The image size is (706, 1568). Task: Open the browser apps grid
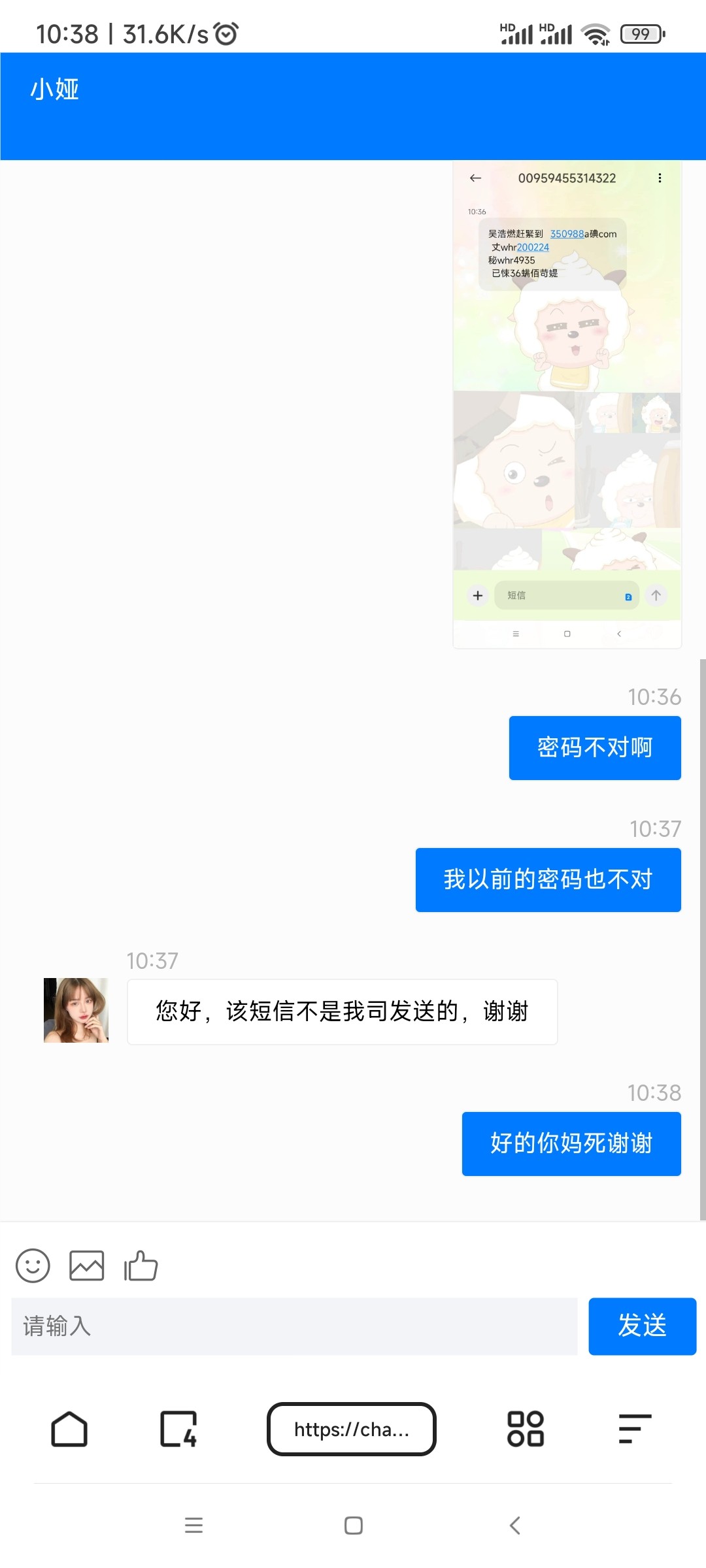tap(526, 1429)
